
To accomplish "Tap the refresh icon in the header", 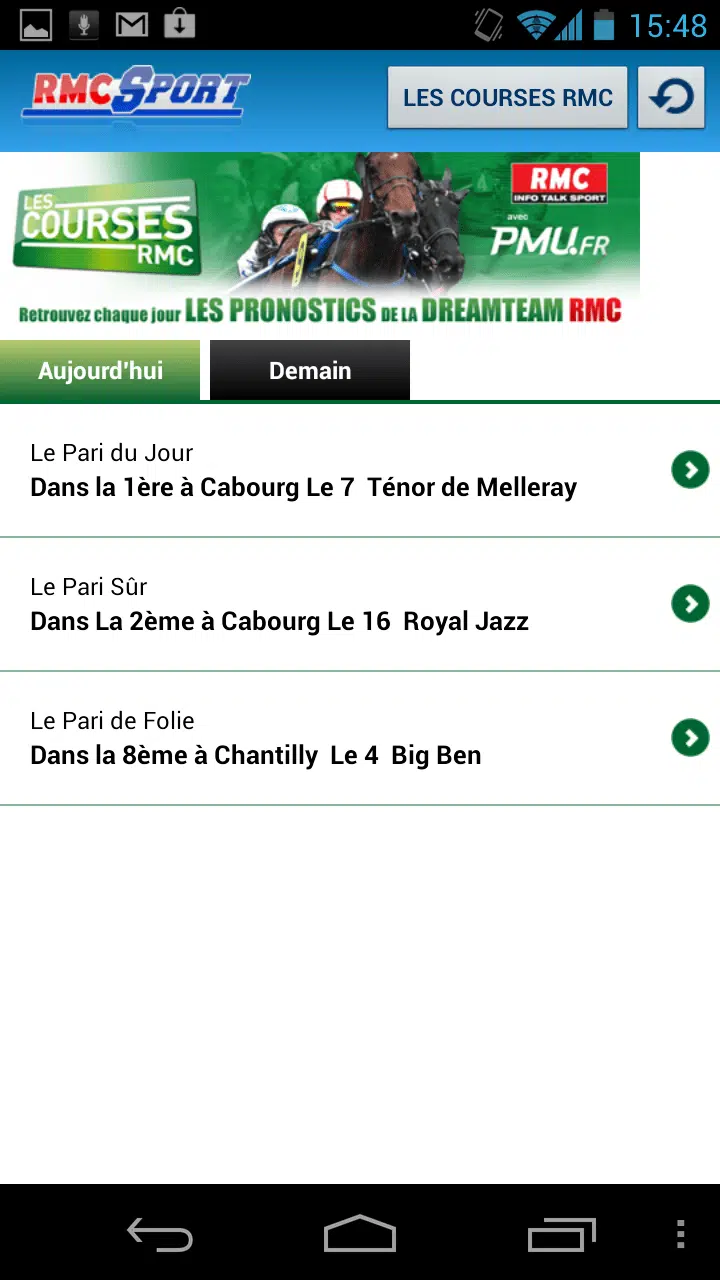I will tap(671, 98).
